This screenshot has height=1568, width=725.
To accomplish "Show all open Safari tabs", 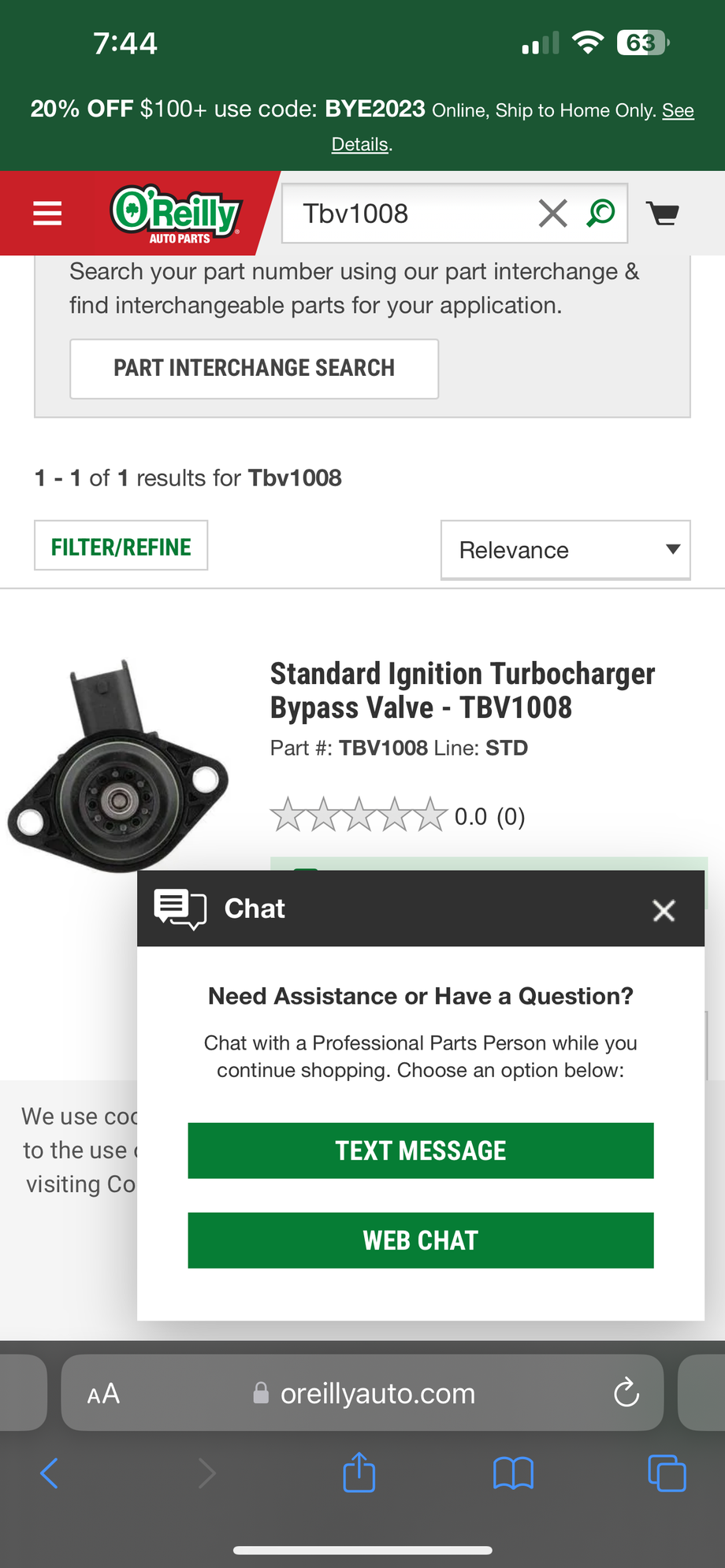I will click(666, 1473).
